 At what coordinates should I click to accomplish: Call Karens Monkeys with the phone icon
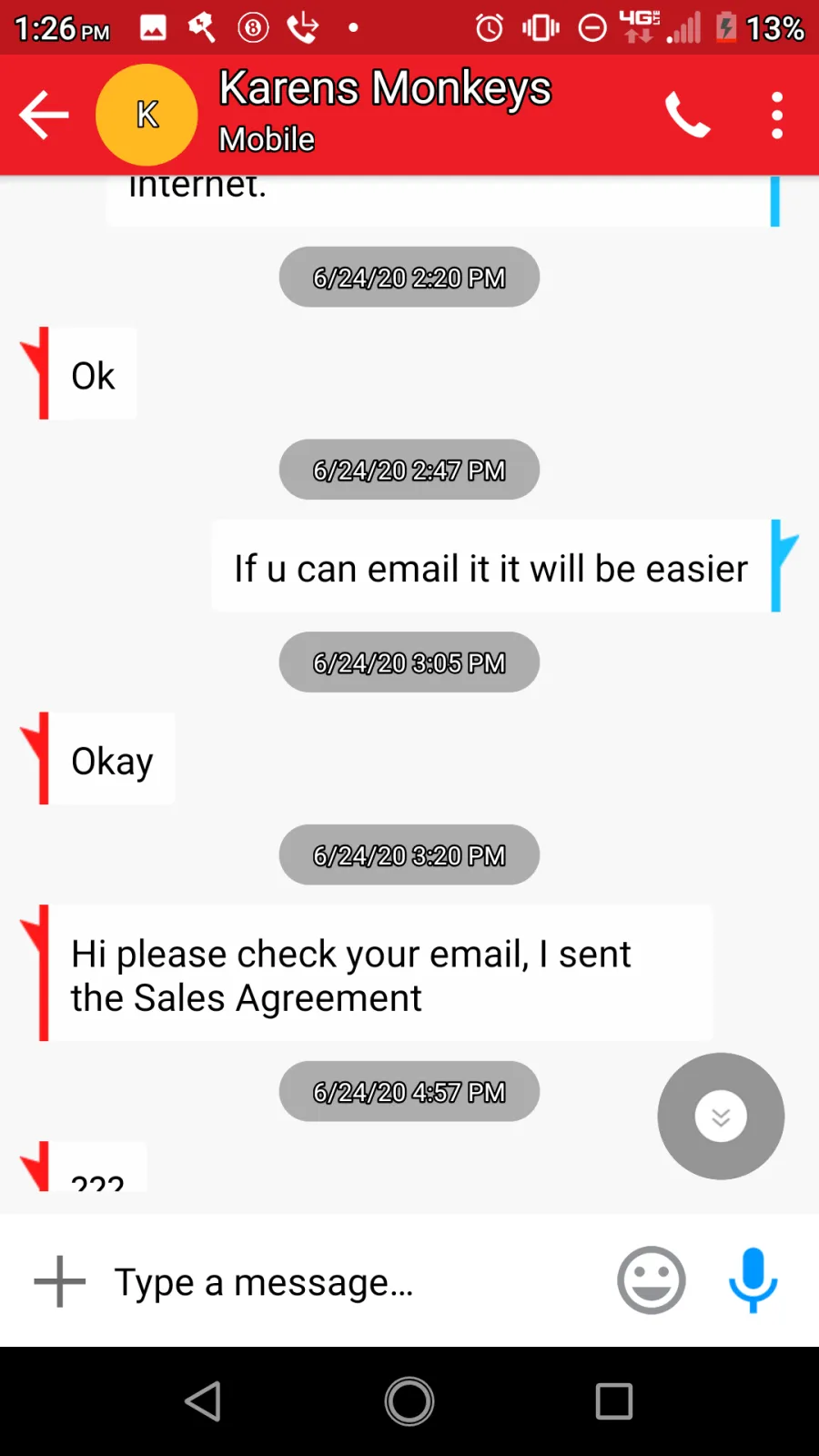(687, 115)
